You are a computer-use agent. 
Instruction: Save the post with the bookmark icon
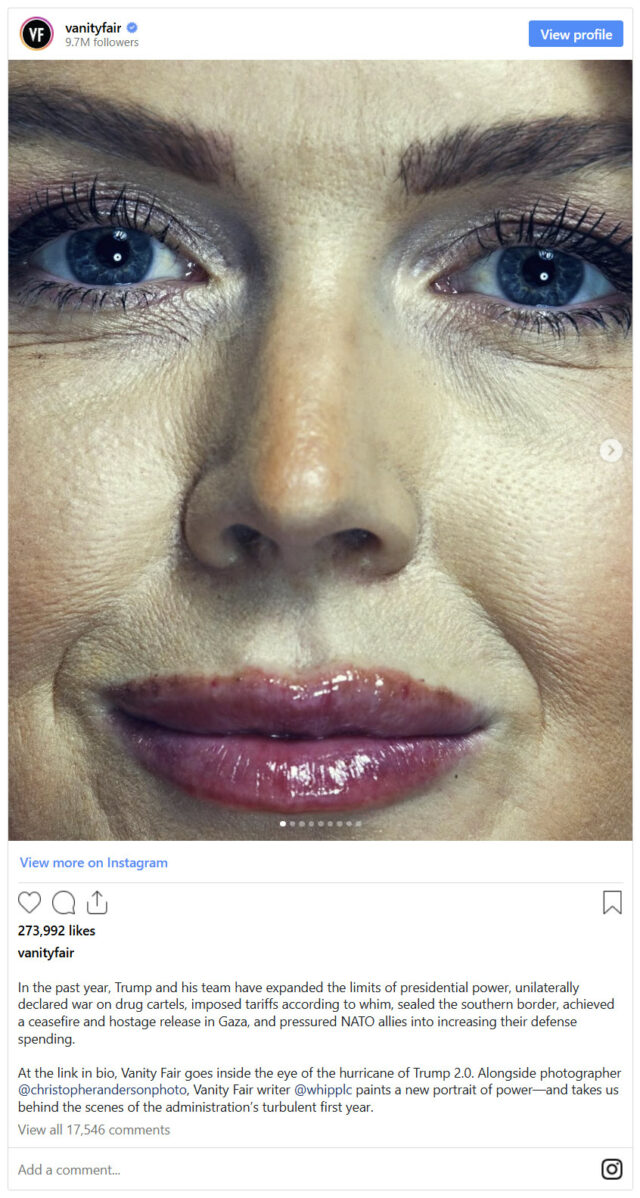tap(612, 903)
